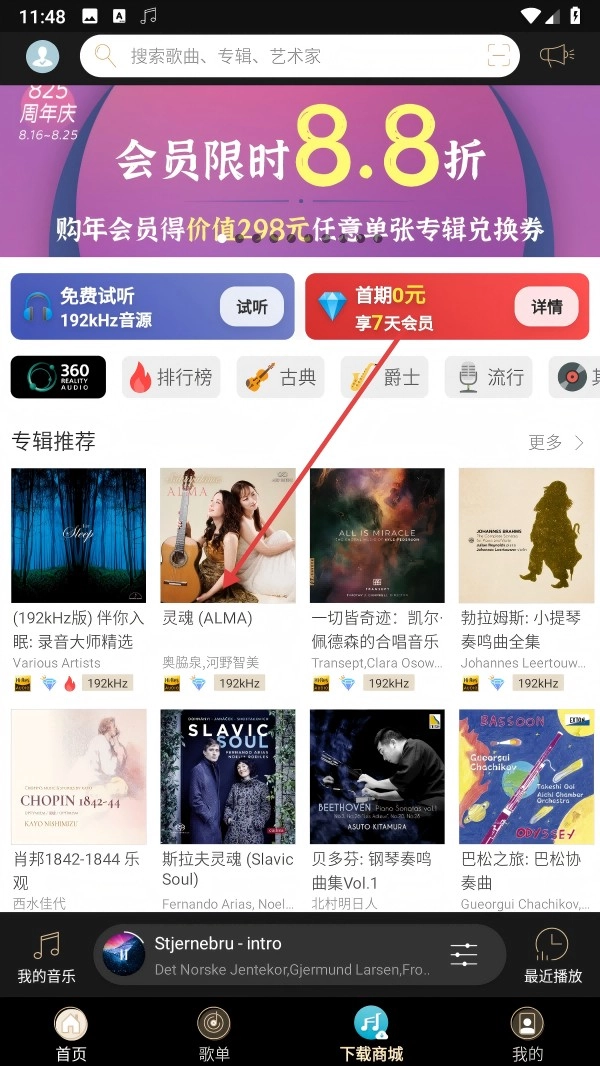Open the now playing track Stjernebru - intro
The width and height of the screenshot is (600, 1066).
click(290, 954)
